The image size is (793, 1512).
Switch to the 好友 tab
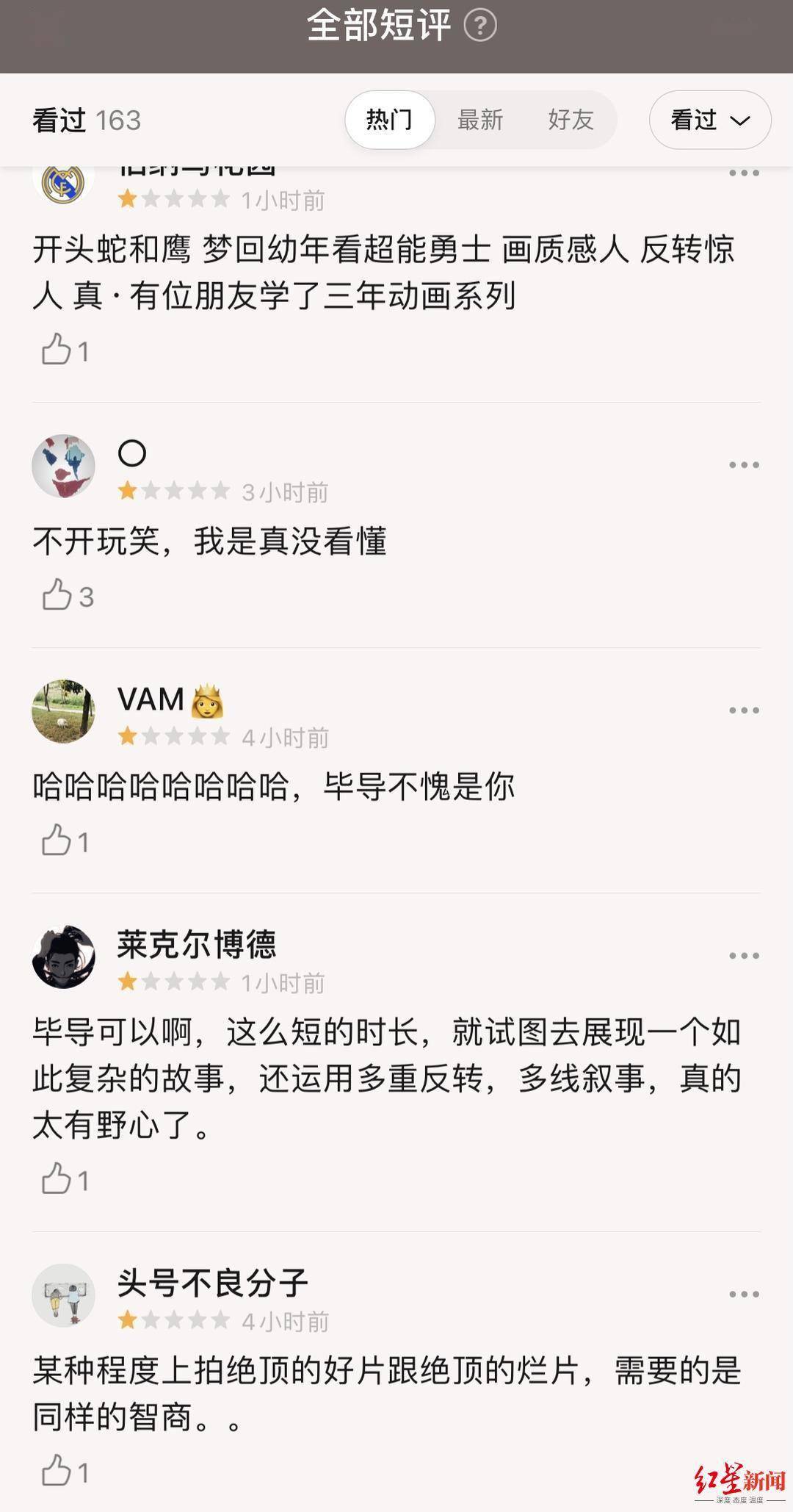pos(571,120)
